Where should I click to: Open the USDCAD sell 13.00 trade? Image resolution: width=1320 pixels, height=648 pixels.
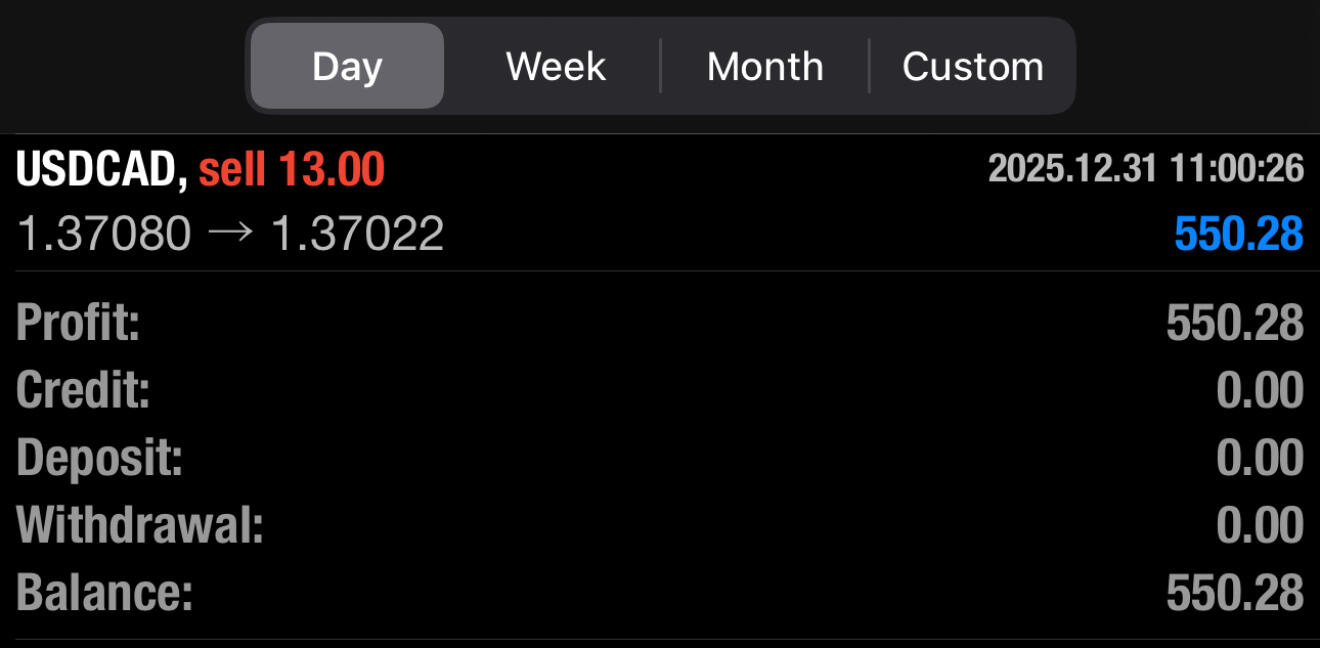click(660, 202)
